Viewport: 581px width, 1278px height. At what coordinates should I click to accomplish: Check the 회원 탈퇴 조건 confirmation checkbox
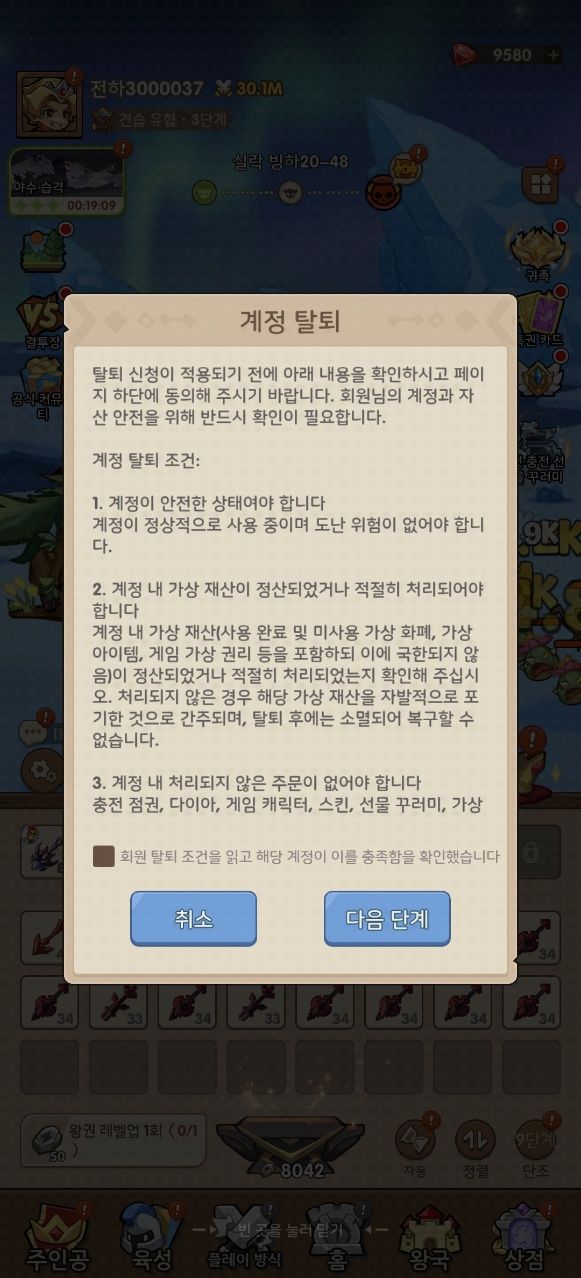(103, 856)
